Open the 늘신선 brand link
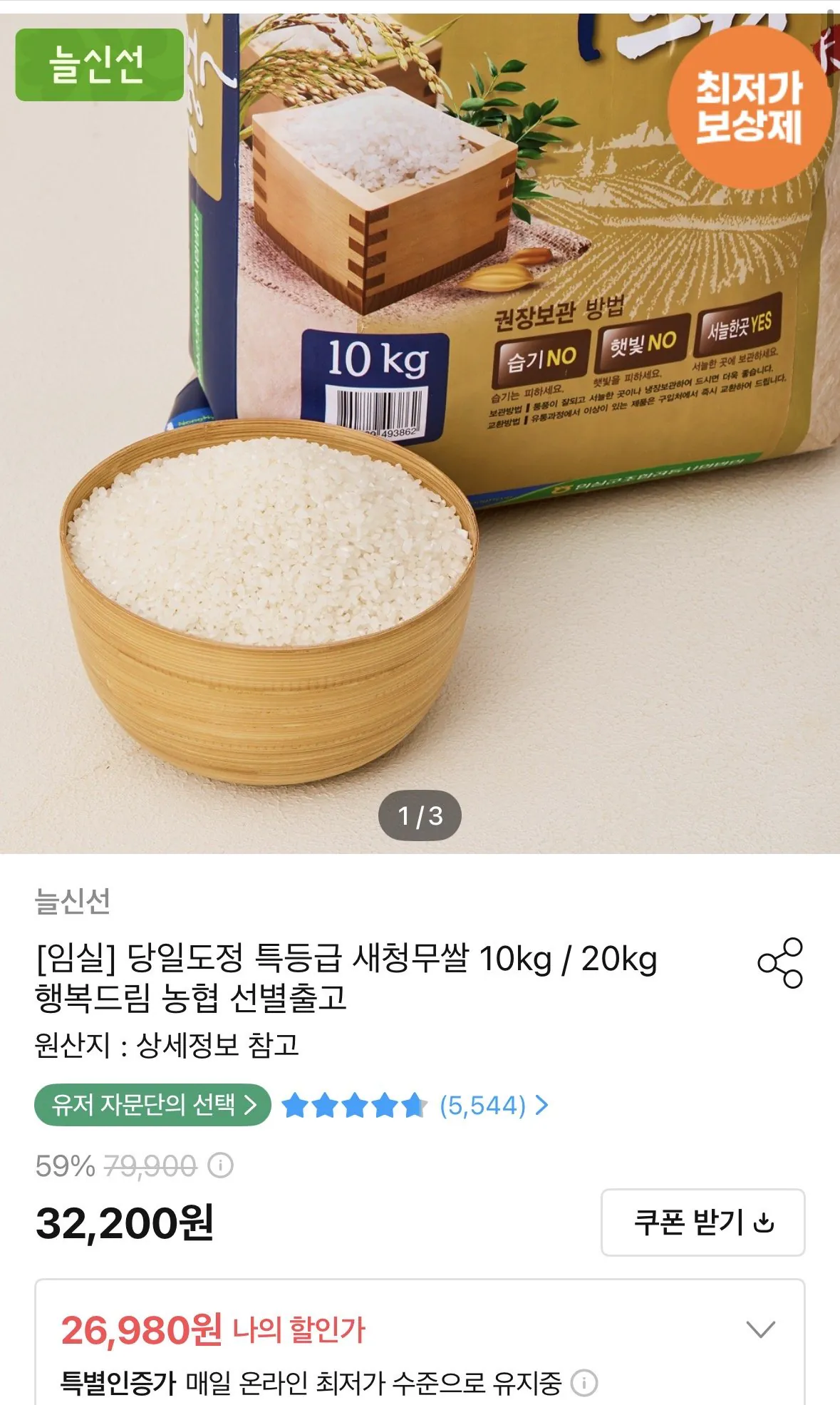This screenshot has height=1405, width=840. point(73,901)
